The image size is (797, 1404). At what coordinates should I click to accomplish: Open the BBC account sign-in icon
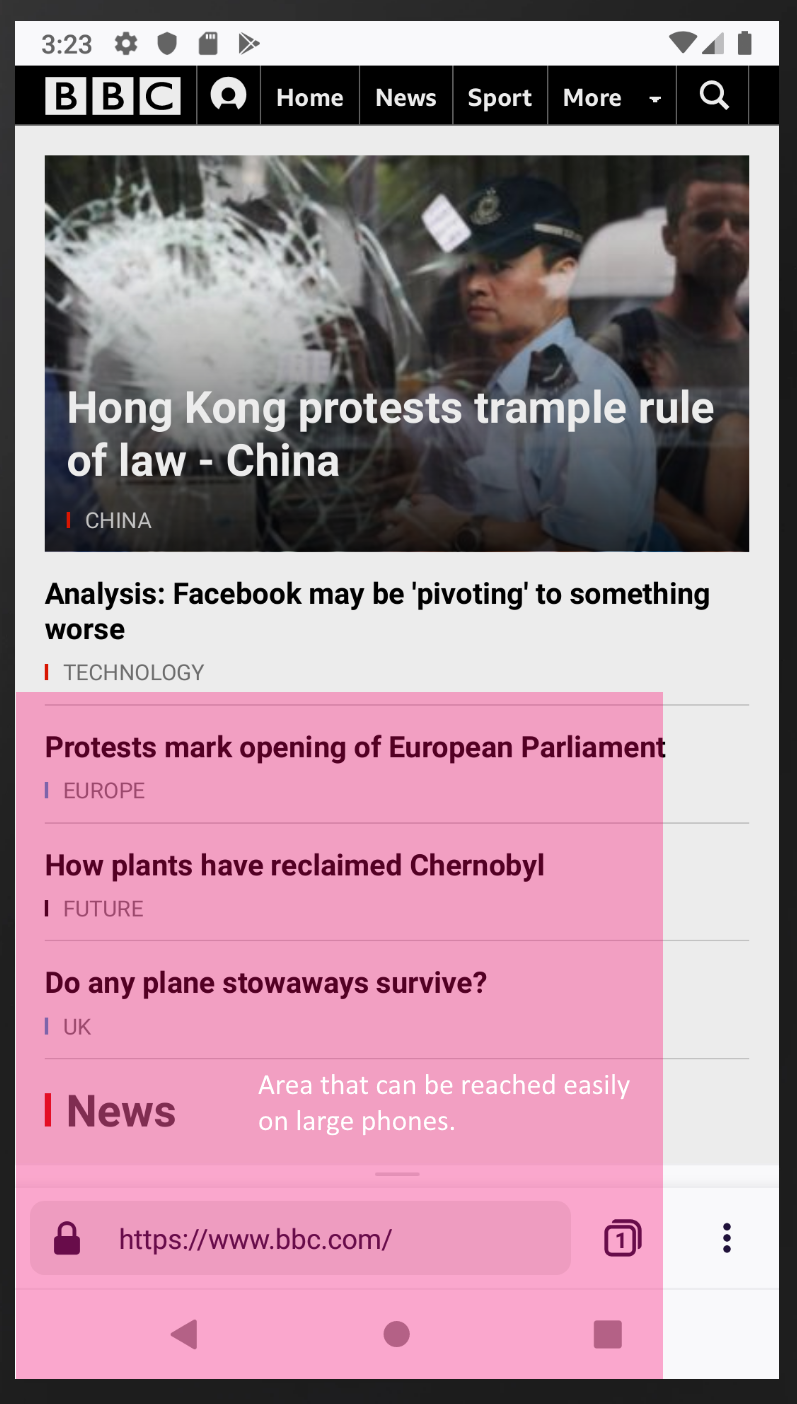pyautogui.click(x=228, y=97)
